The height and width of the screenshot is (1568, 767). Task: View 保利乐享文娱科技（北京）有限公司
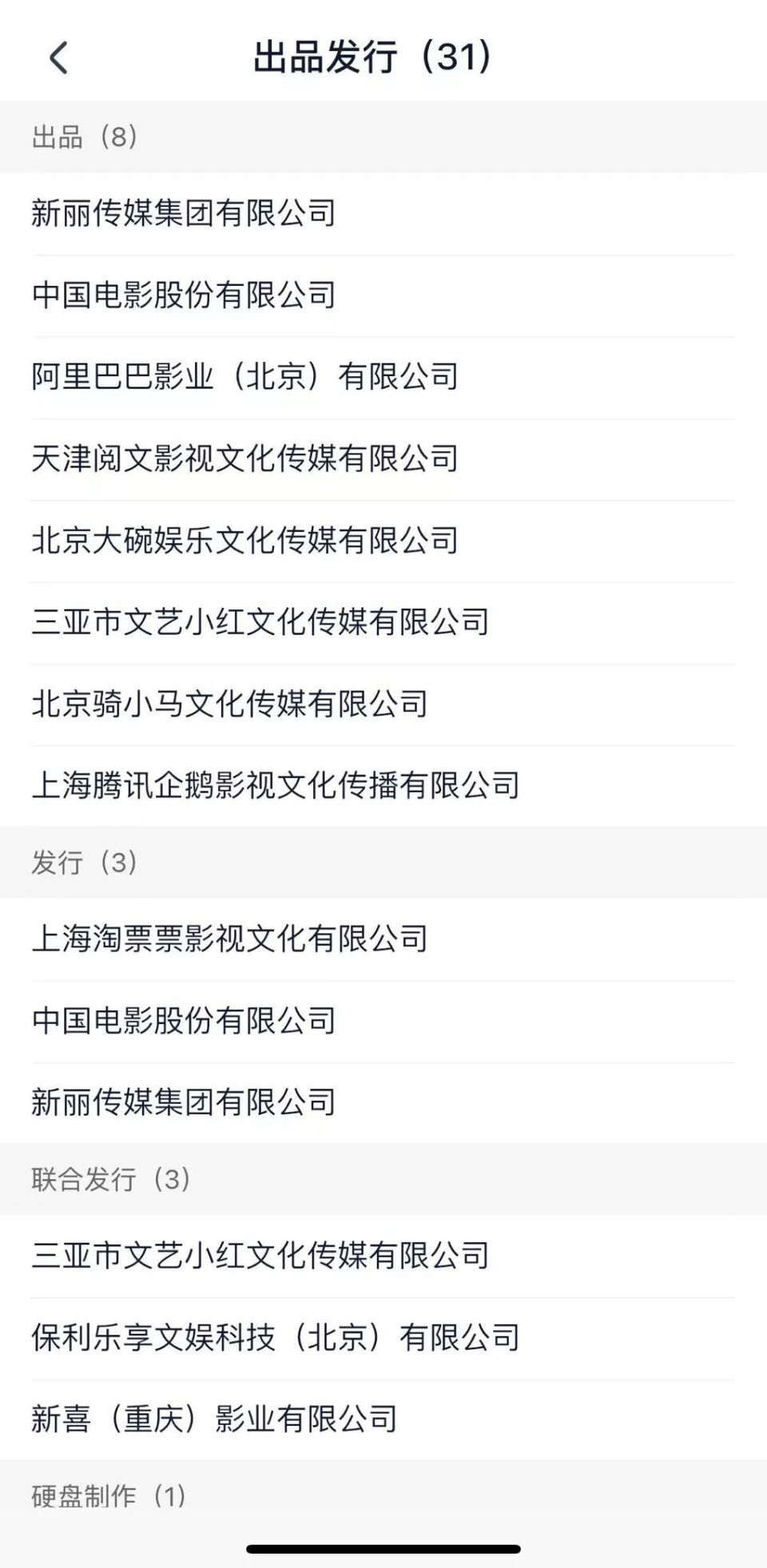tap(276, 1338)
